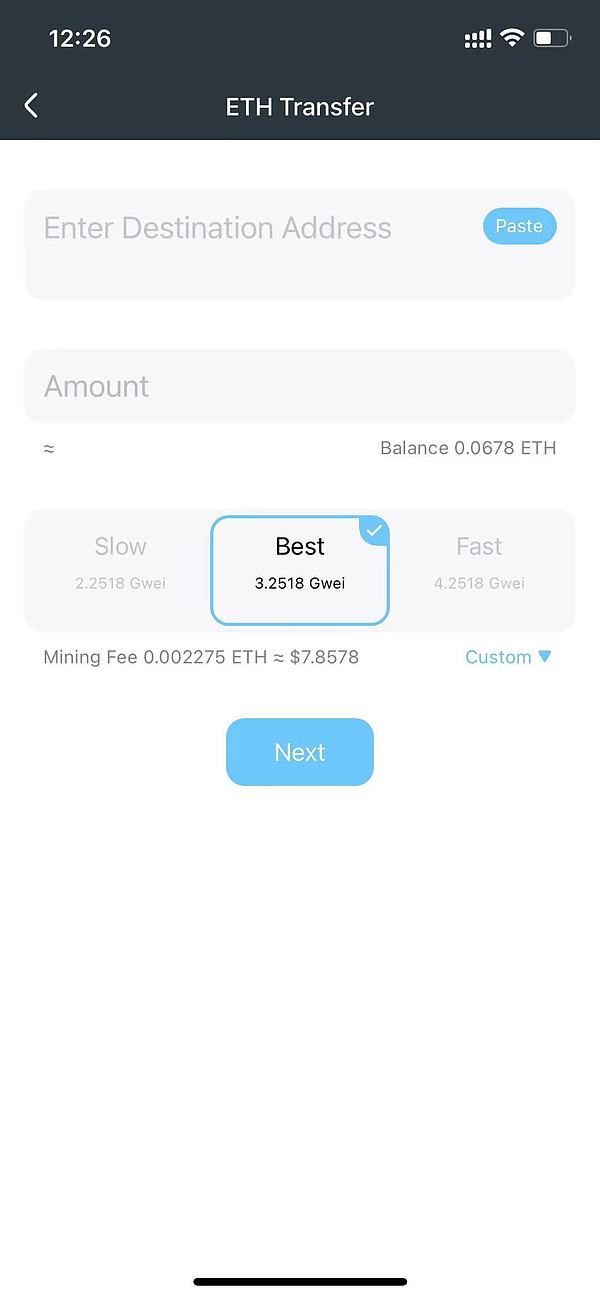Continue with the Next button
The height and width of the screenshot is (1298, 600).
[x=300, y=752]
